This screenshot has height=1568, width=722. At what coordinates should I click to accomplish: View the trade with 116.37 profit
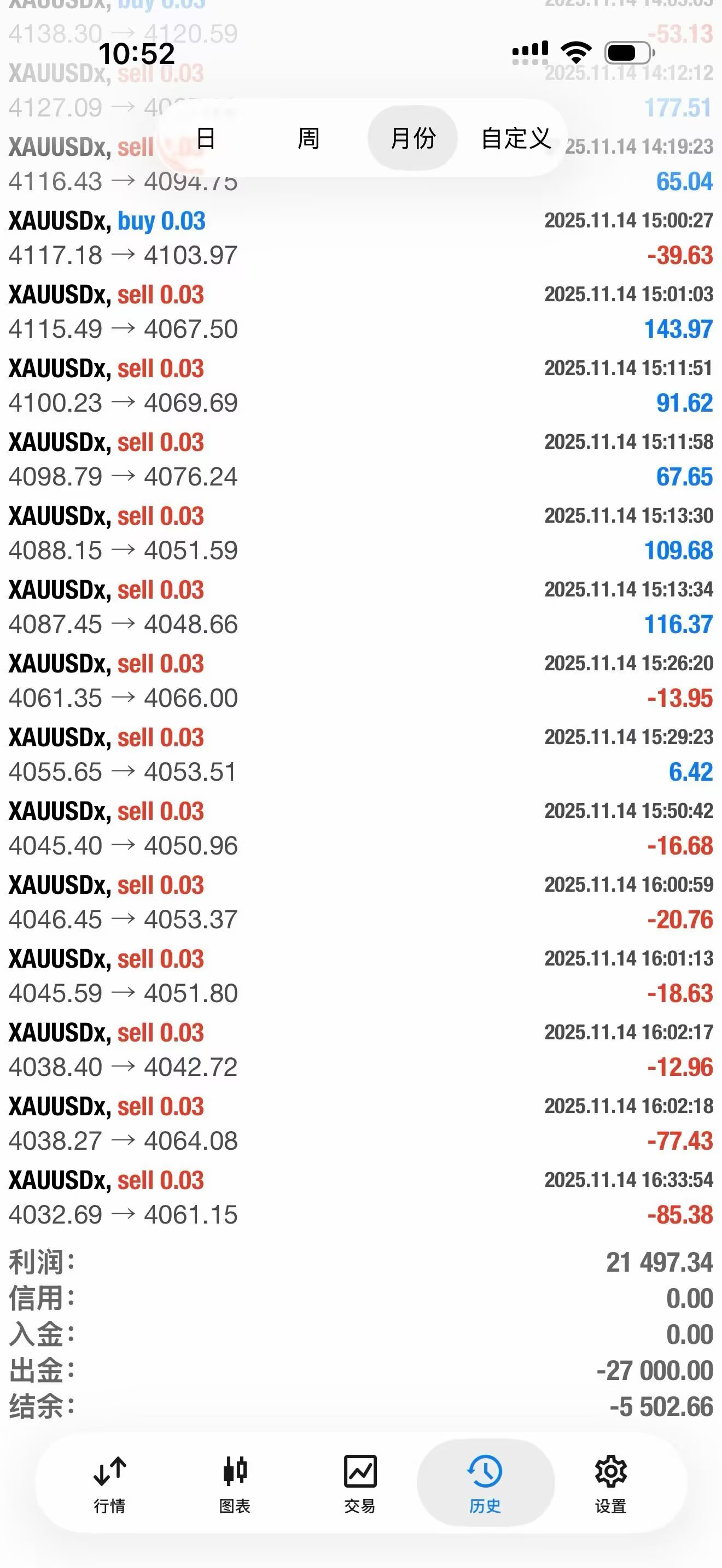360,607
